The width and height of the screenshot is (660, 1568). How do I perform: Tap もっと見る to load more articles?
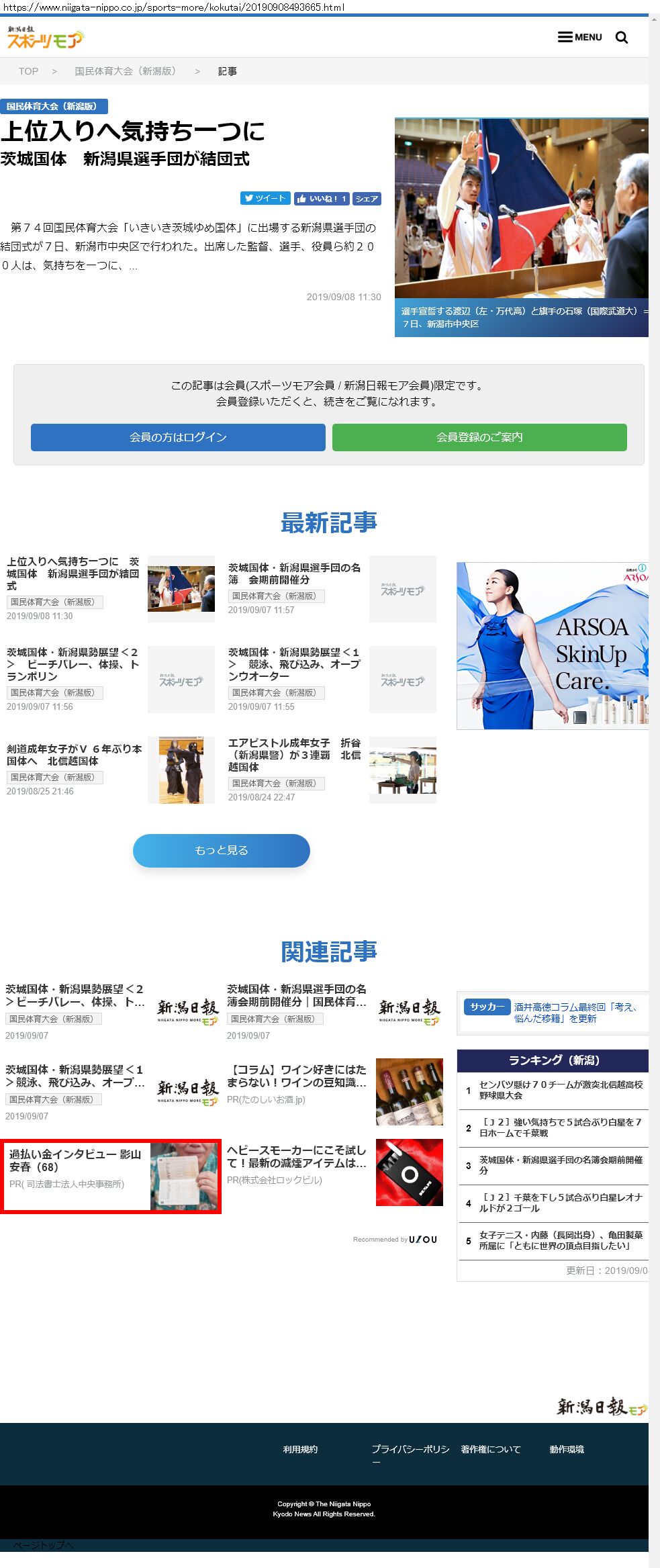pyautogui.click(x=221, y=850)
